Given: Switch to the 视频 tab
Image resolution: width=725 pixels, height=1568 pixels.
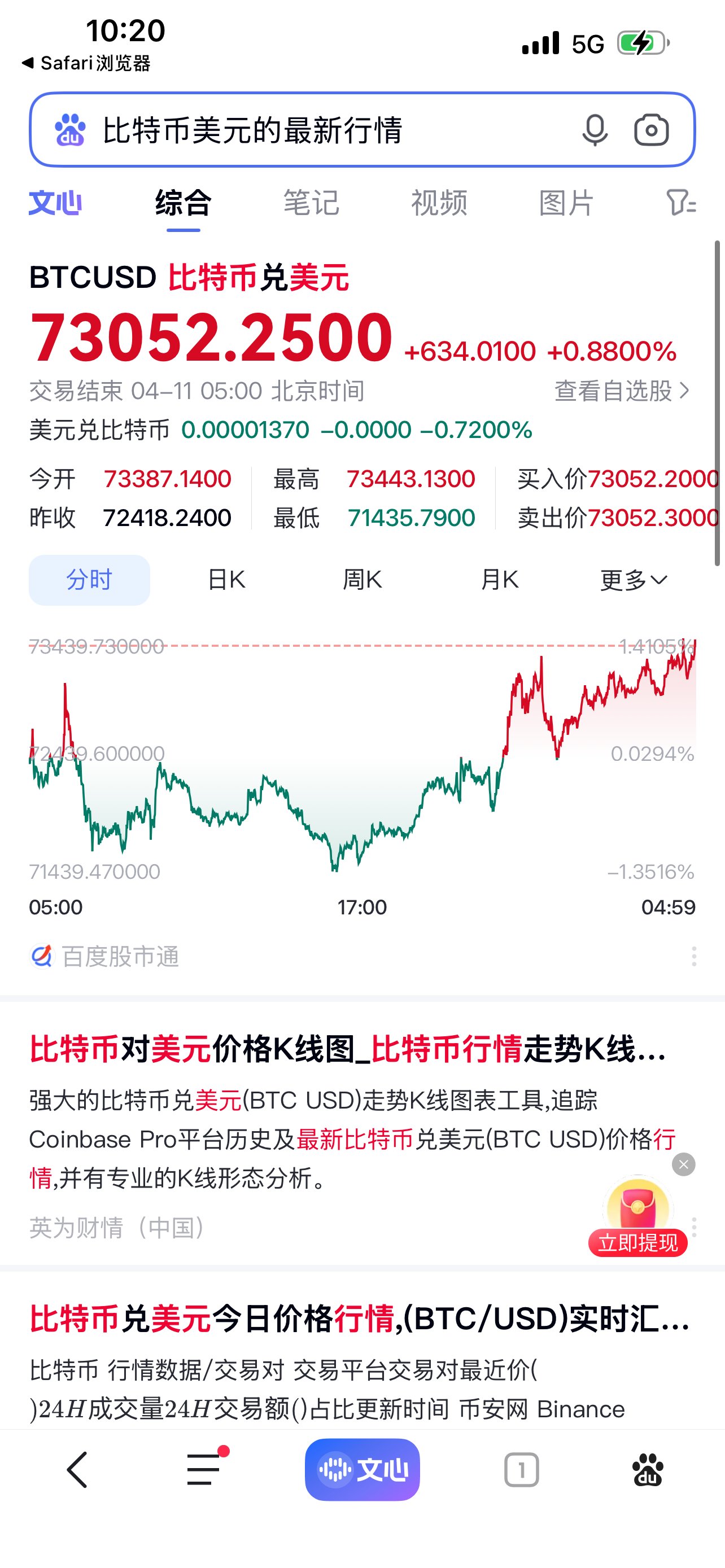Looking at the screenshot, I should pyautogui.click(x=439, y=203).
